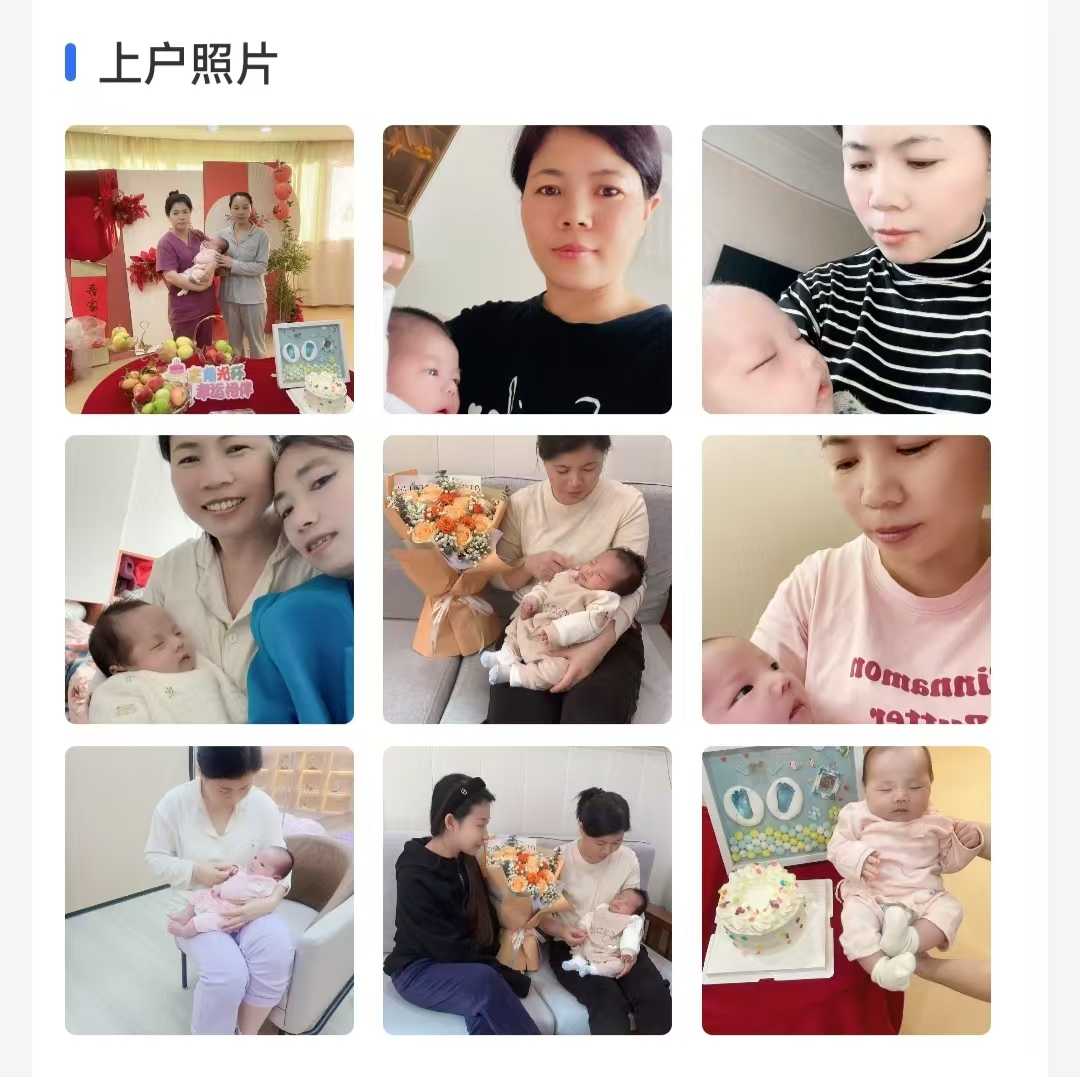The width and height of the screenshot is (1080, 1077).
Task: Open the baby with cake and footprint frame photo
Action: 846,890
